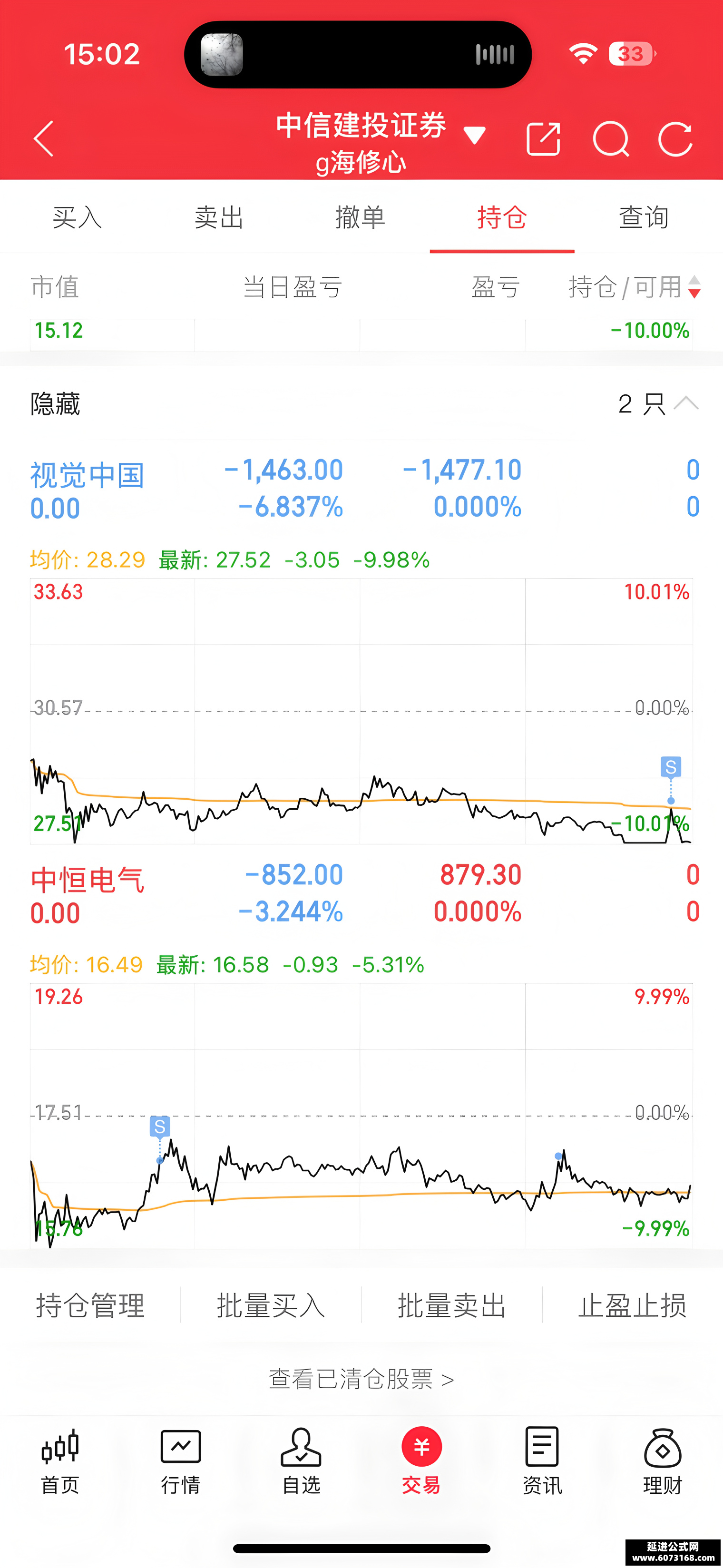This screenshot has height=1568, width=723.
Task: Open the account switcher dropdown arrow
Action: point(474,136)
